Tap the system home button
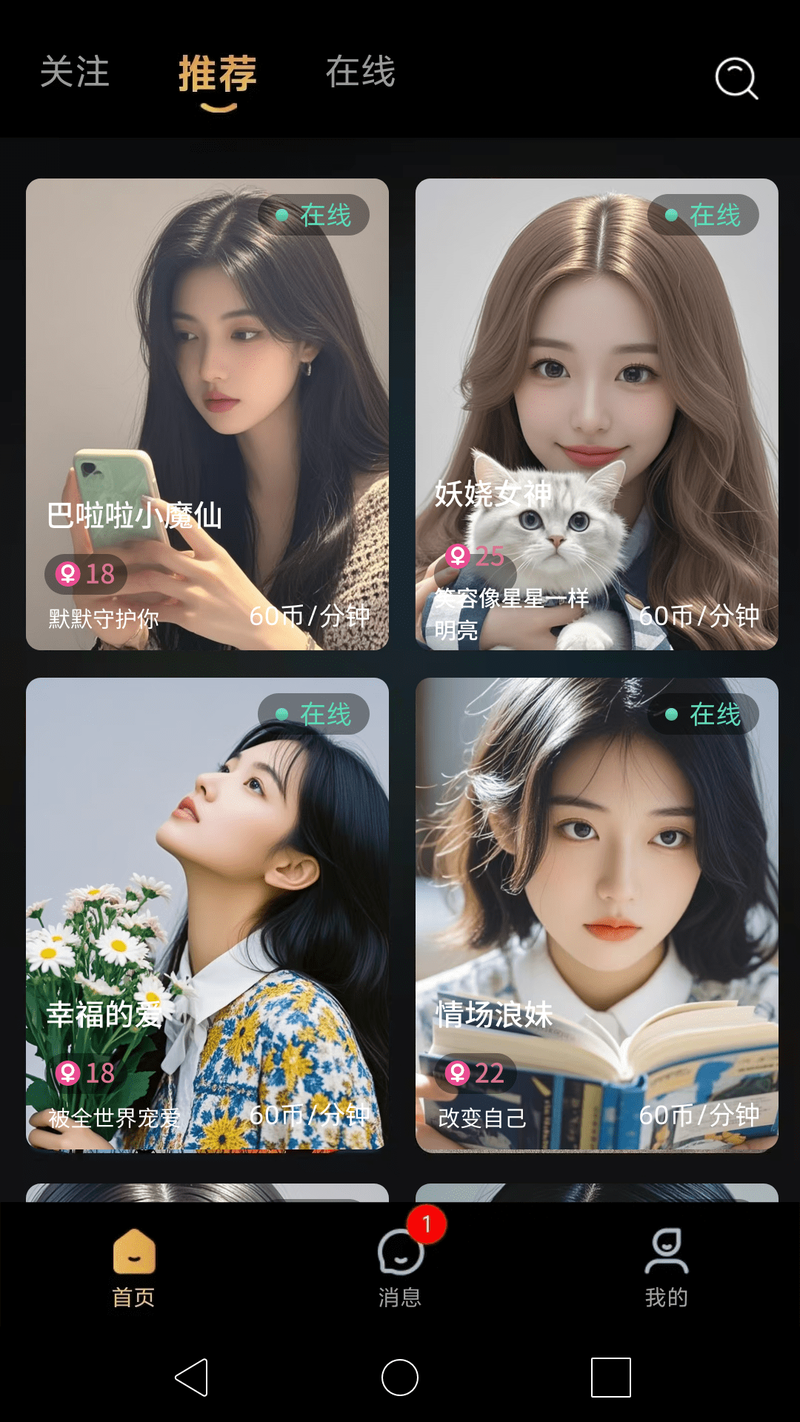Screen dimensions: 800x1422 tap(400, 1377)
